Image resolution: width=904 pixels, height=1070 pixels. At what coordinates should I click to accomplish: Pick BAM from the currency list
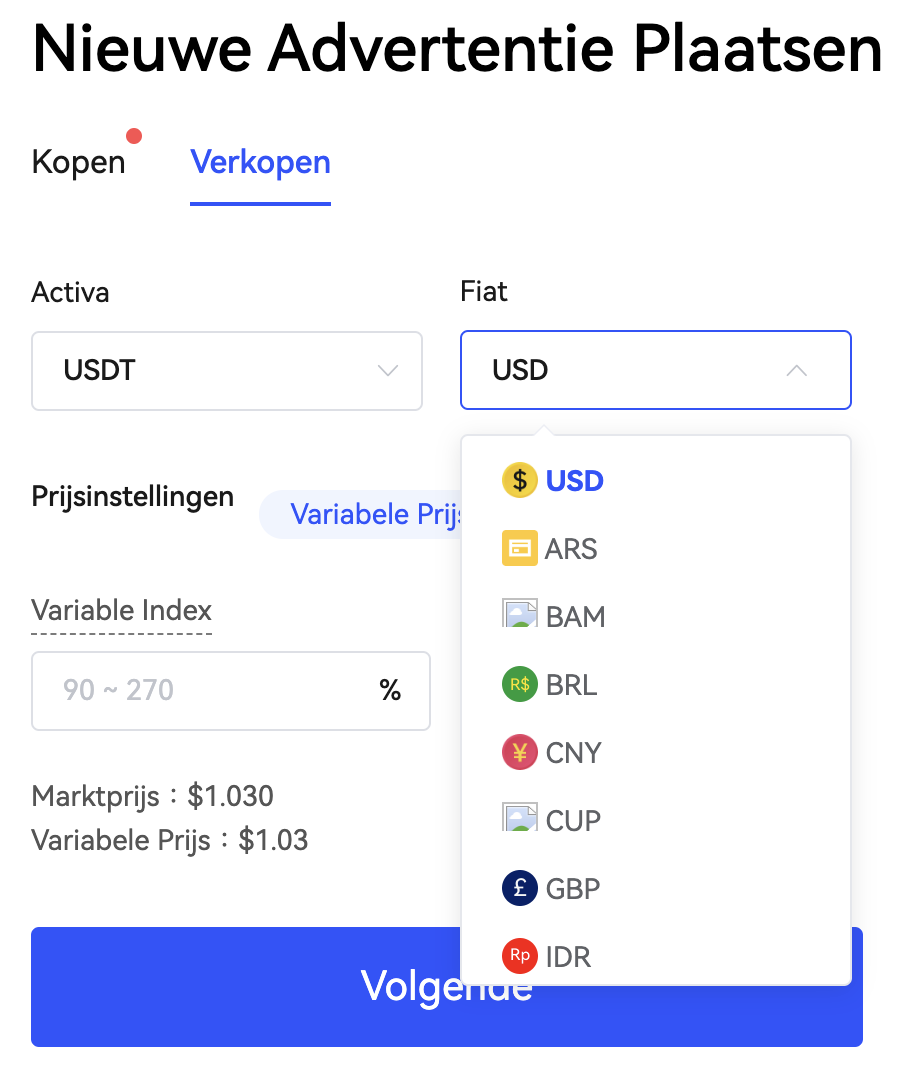(574, 617)
